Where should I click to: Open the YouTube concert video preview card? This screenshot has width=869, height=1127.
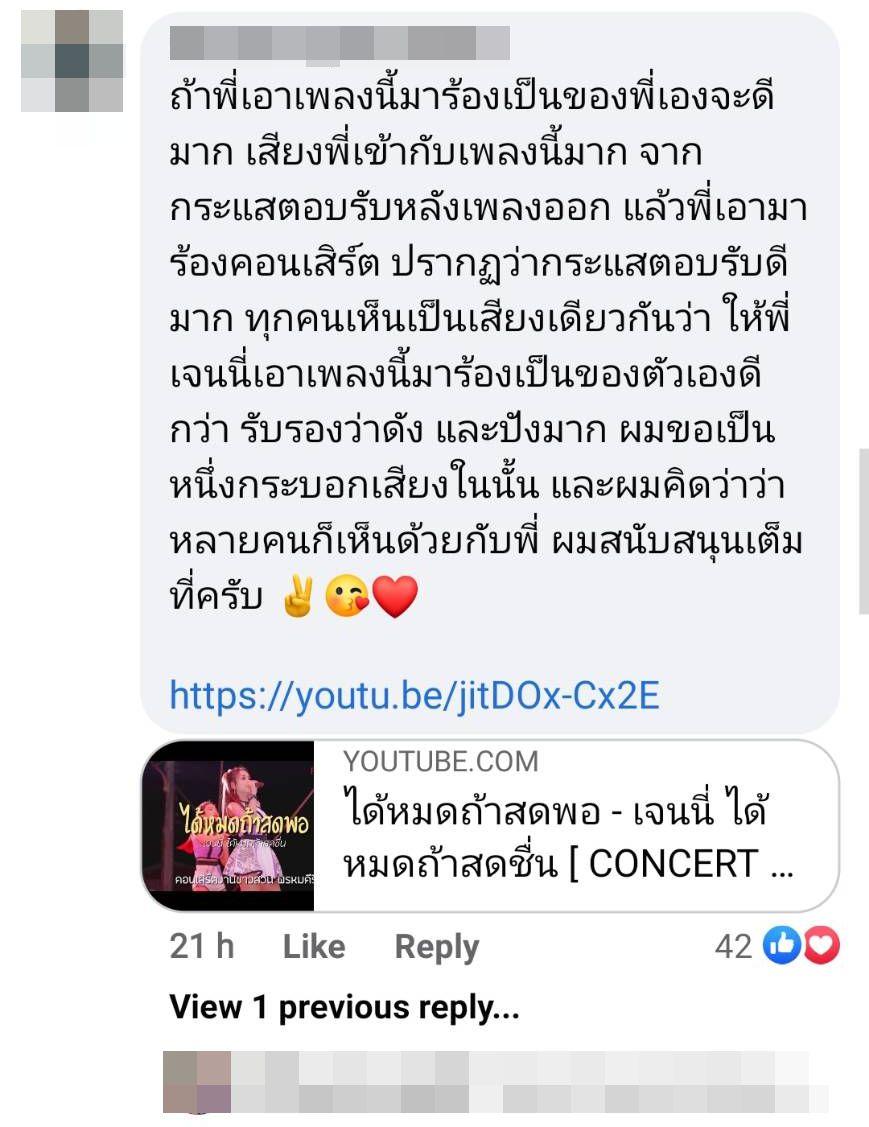[490, 825]
